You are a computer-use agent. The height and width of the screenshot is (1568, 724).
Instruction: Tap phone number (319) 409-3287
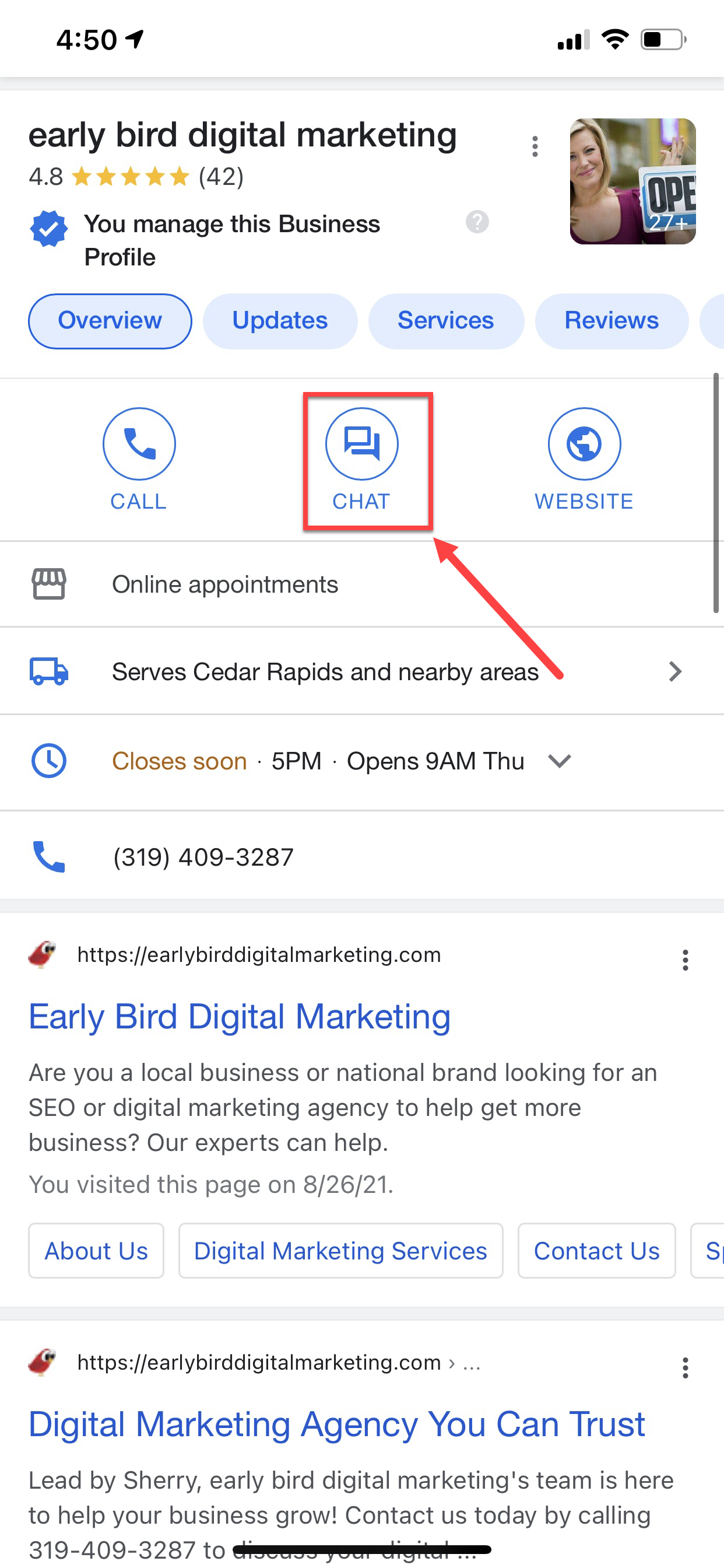pos(203,857)
